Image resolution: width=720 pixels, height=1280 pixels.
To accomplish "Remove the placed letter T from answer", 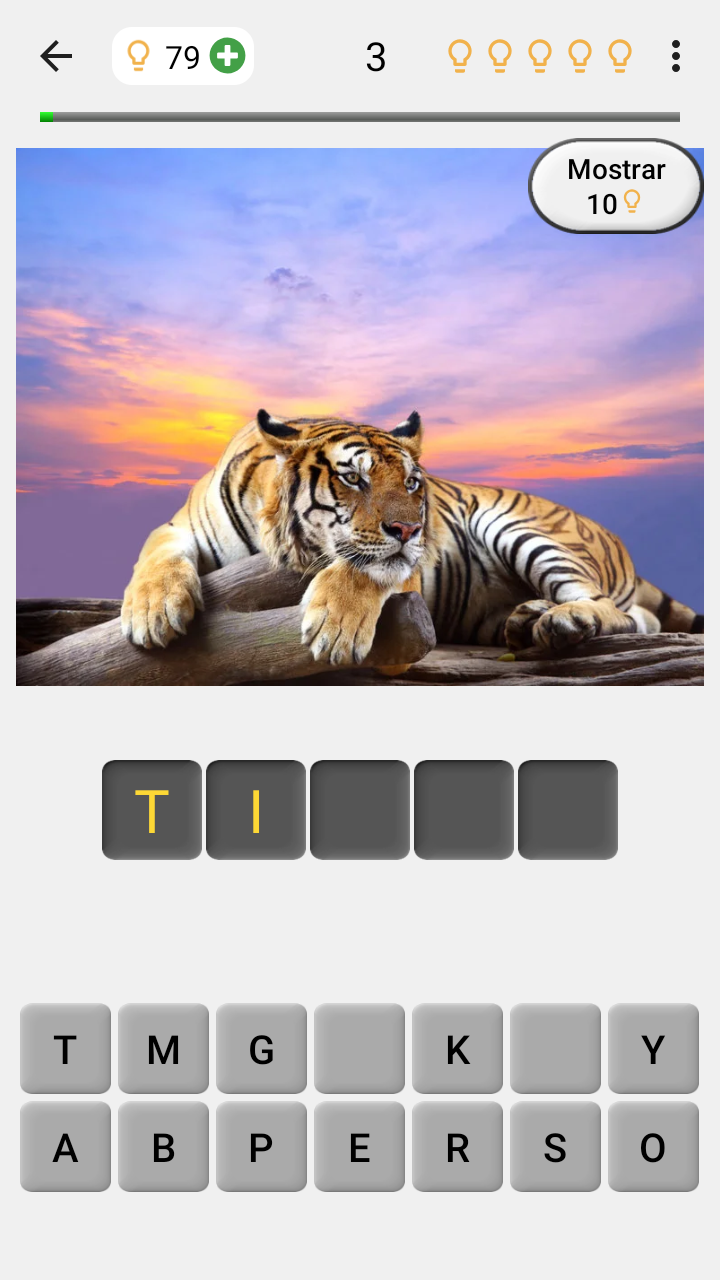I will pyautogui.click(x=152, y=810).
